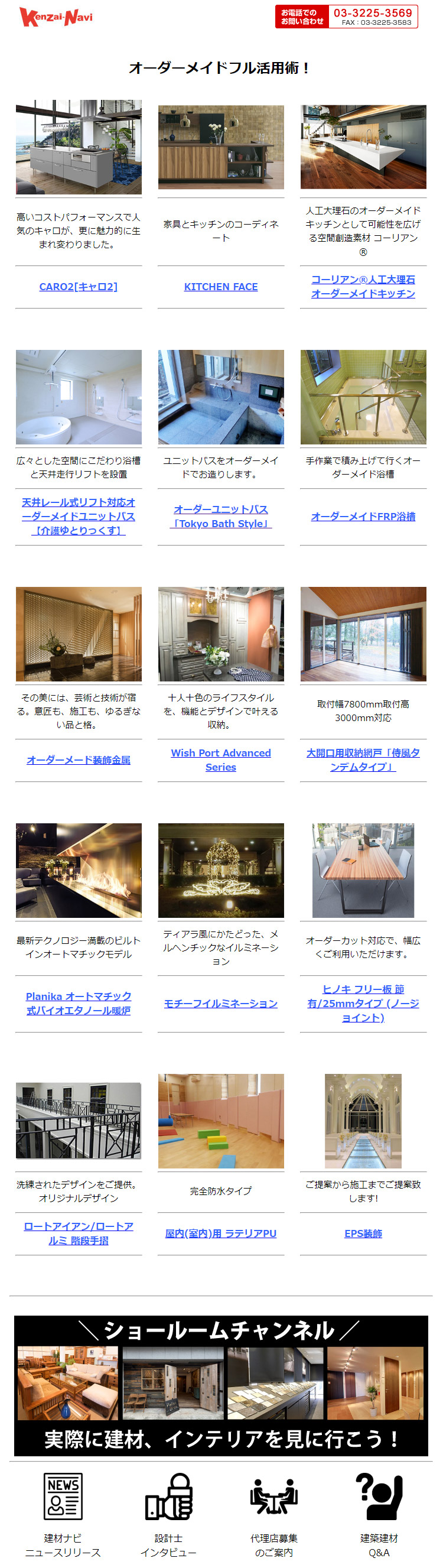443x1568 pixels.
Task: Open the 屋内(室内)用 ラテリアPU link
Action: 221,1233
